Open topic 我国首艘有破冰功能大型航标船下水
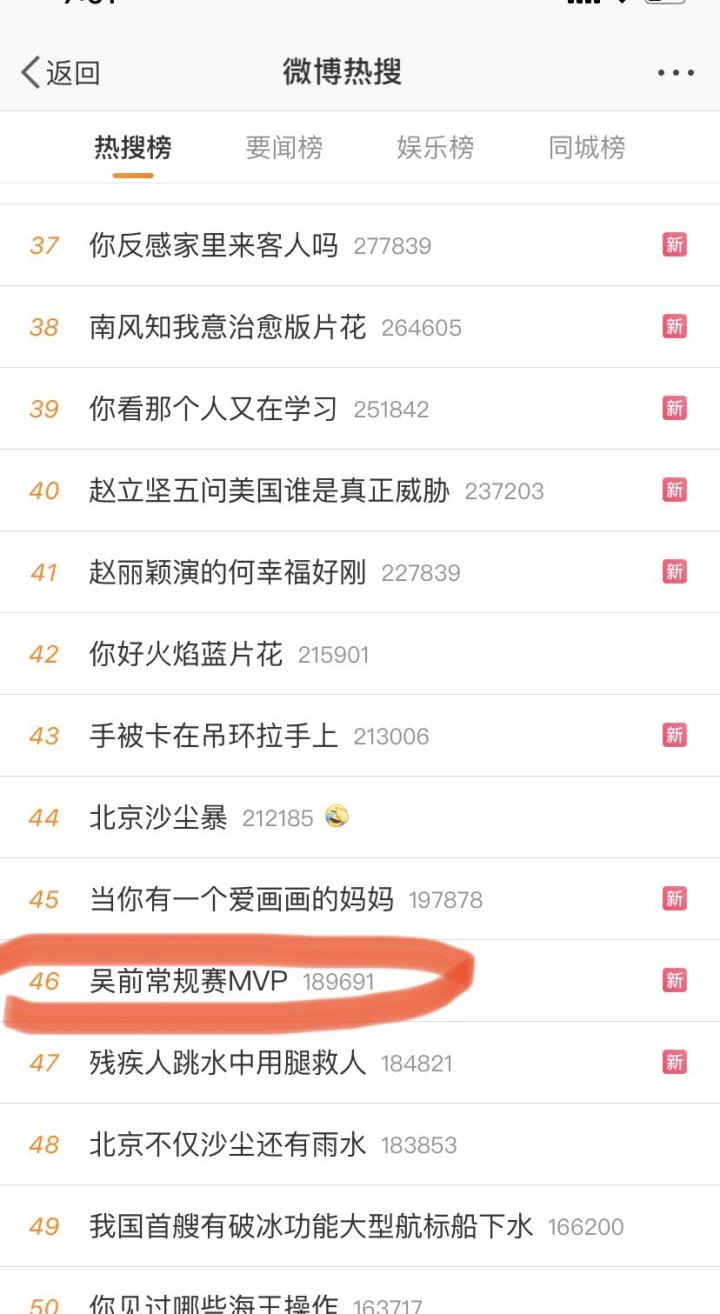The width and height of the screenshot is (720, 1314). tap(311, 1226)
